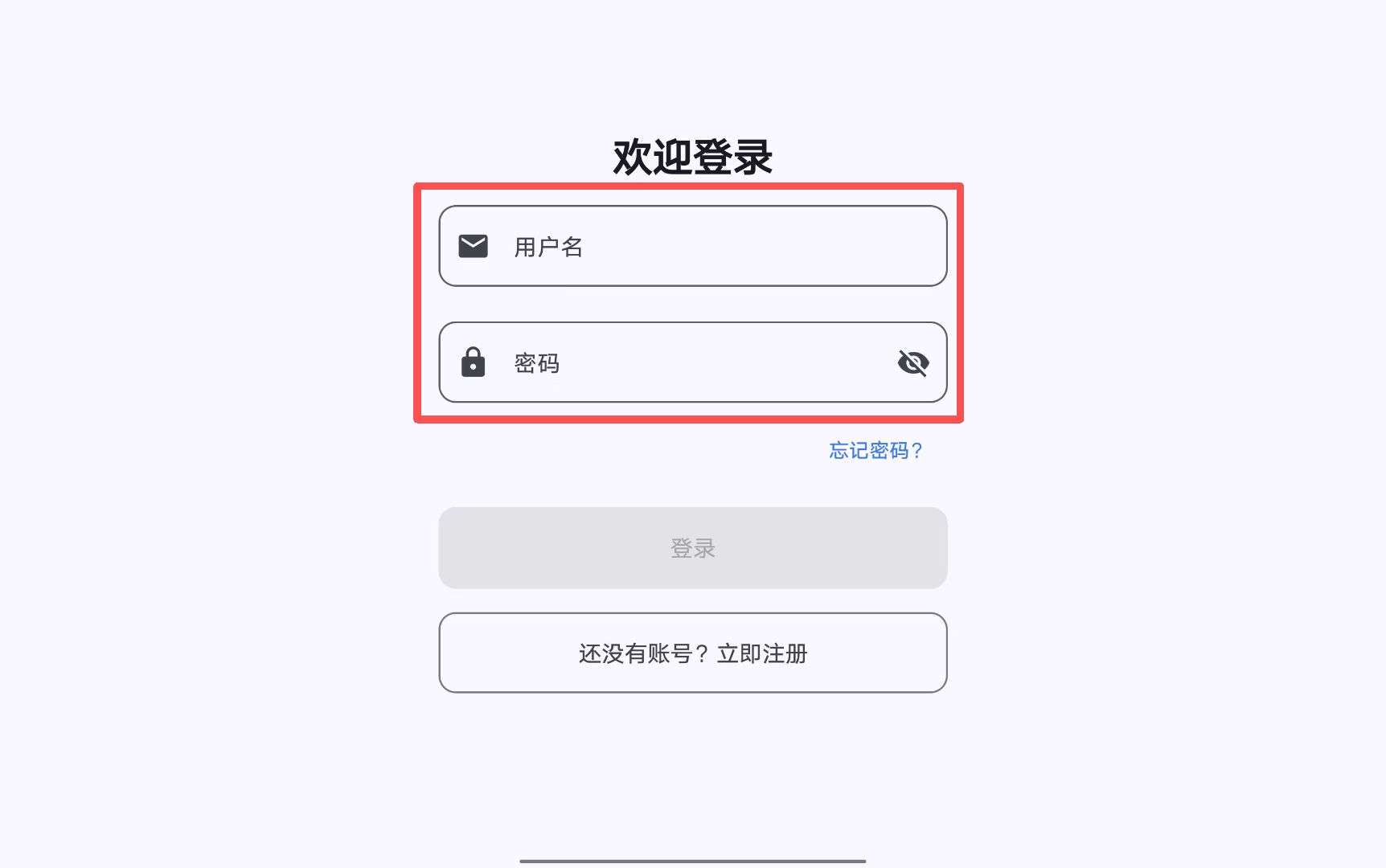The image size is (1386, 868).
Task: Open 还没有账号？立即注册 sign-up button
Action: tap(692, 653)
